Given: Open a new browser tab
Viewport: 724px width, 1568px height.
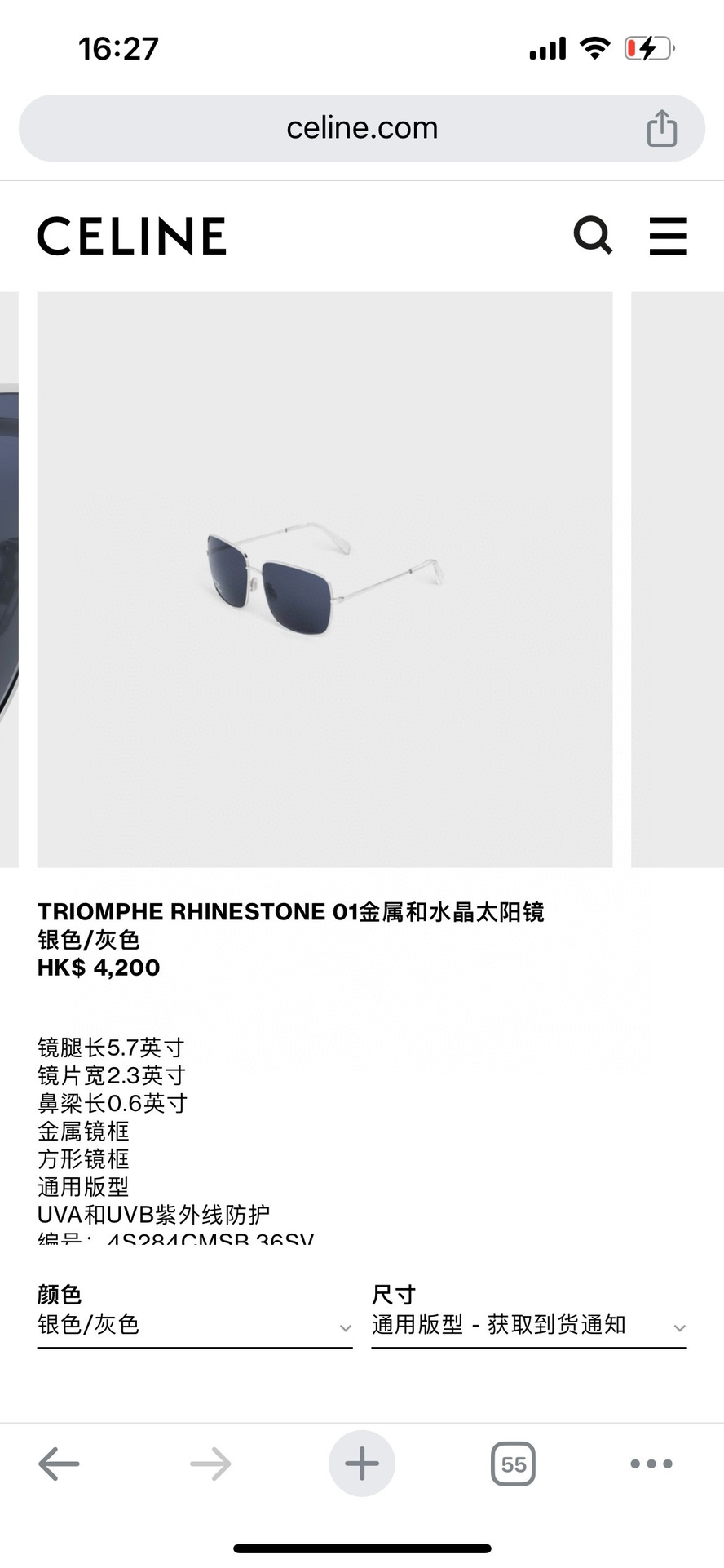Looking at the screenshot, I should [362, 1464].
